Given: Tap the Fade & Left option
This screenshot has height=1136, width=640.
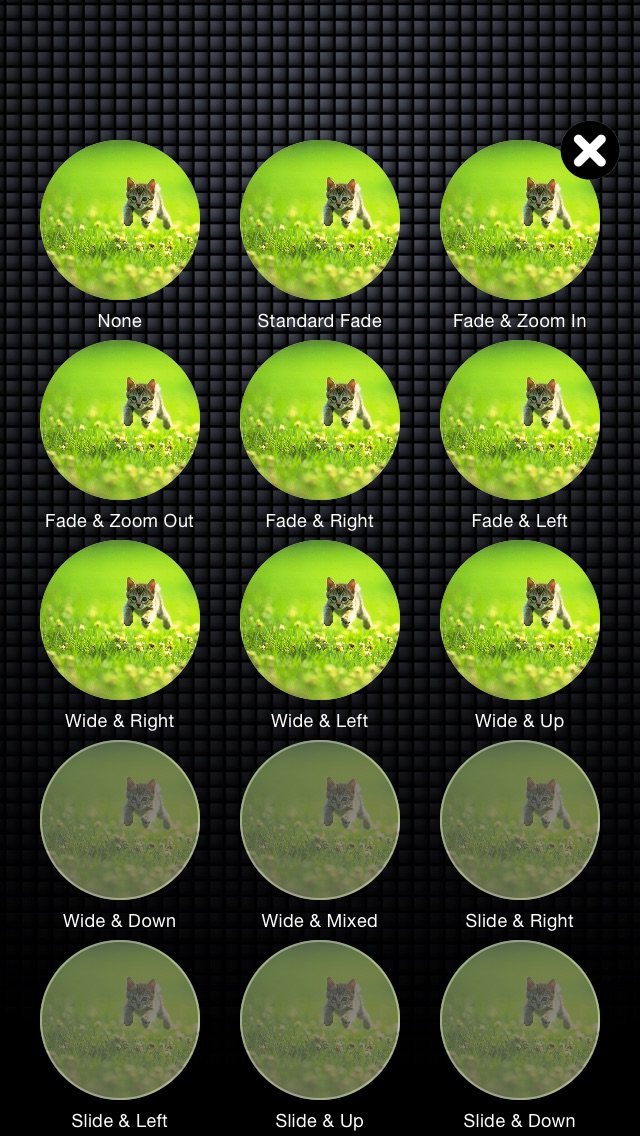Looking at the screenshot, I should click(x=520, y=420).
